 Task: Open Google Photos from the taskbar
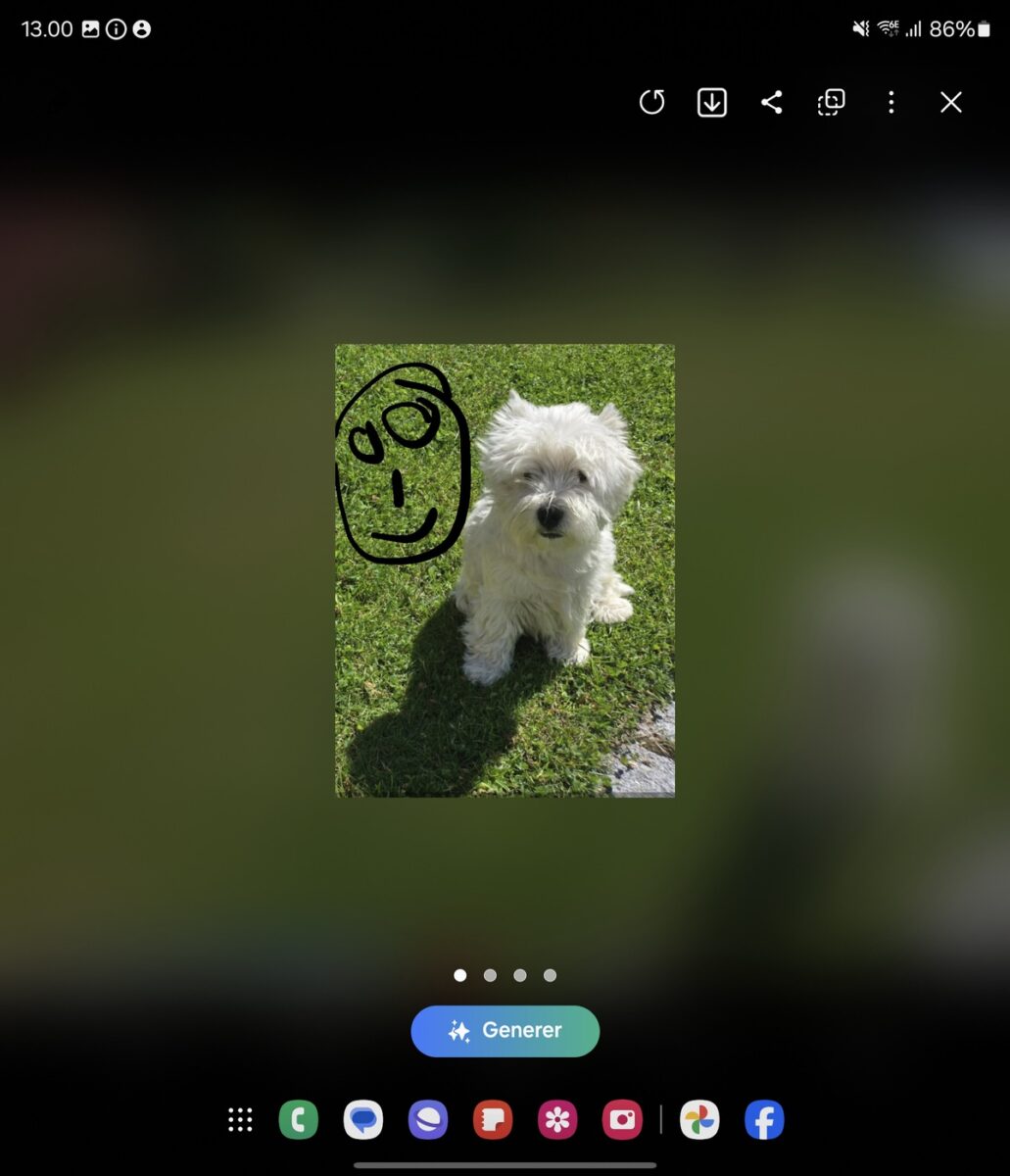tap(699, 1120)
